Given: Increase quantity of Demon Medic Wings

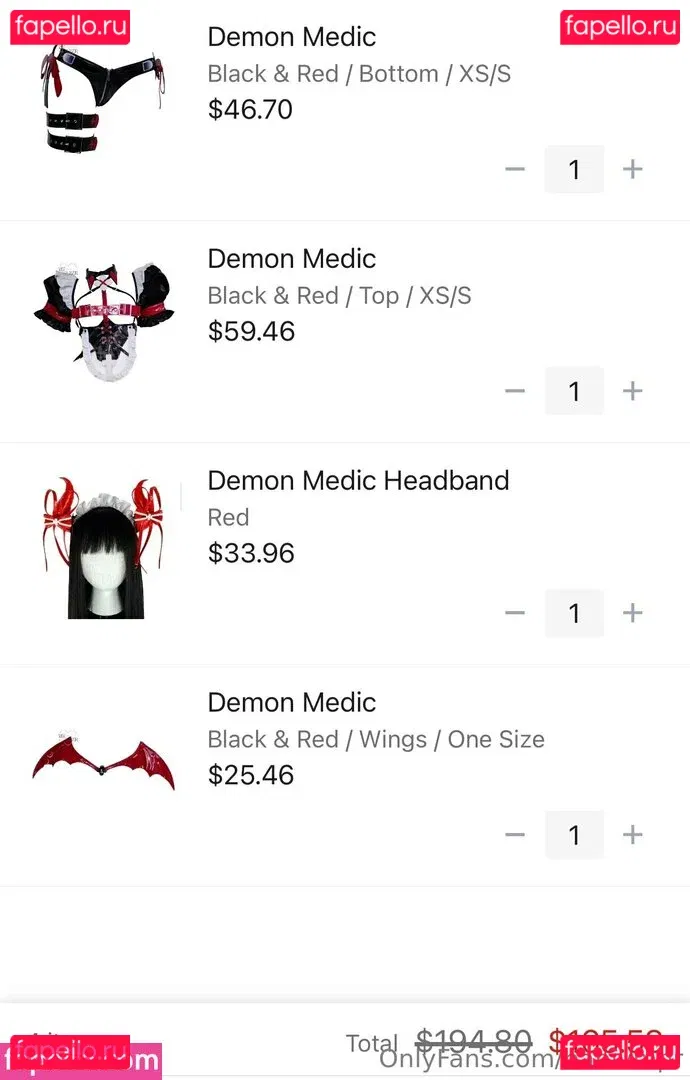Looking at the screenshot, I should coord(632,835).
